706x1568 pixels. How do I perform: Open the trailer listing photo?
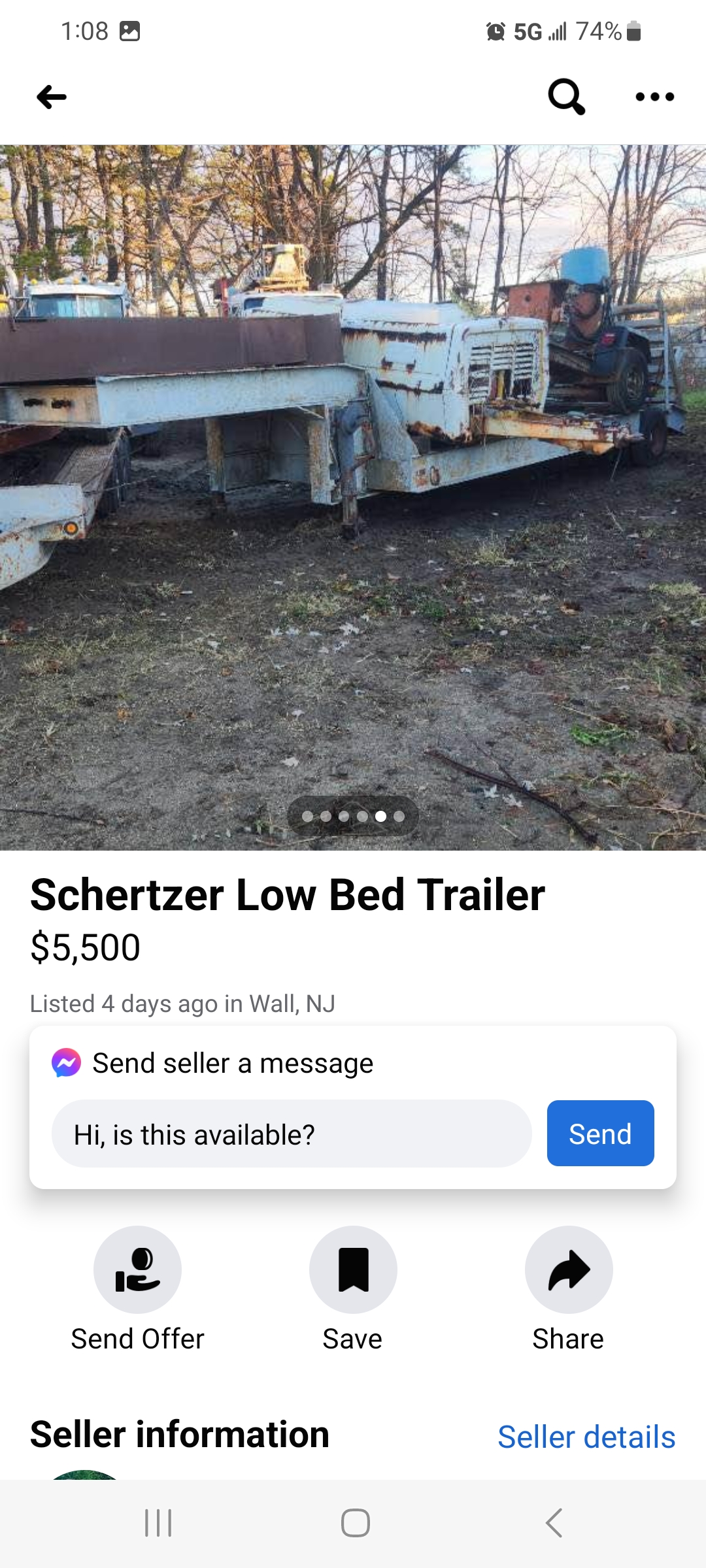point(353,497)
